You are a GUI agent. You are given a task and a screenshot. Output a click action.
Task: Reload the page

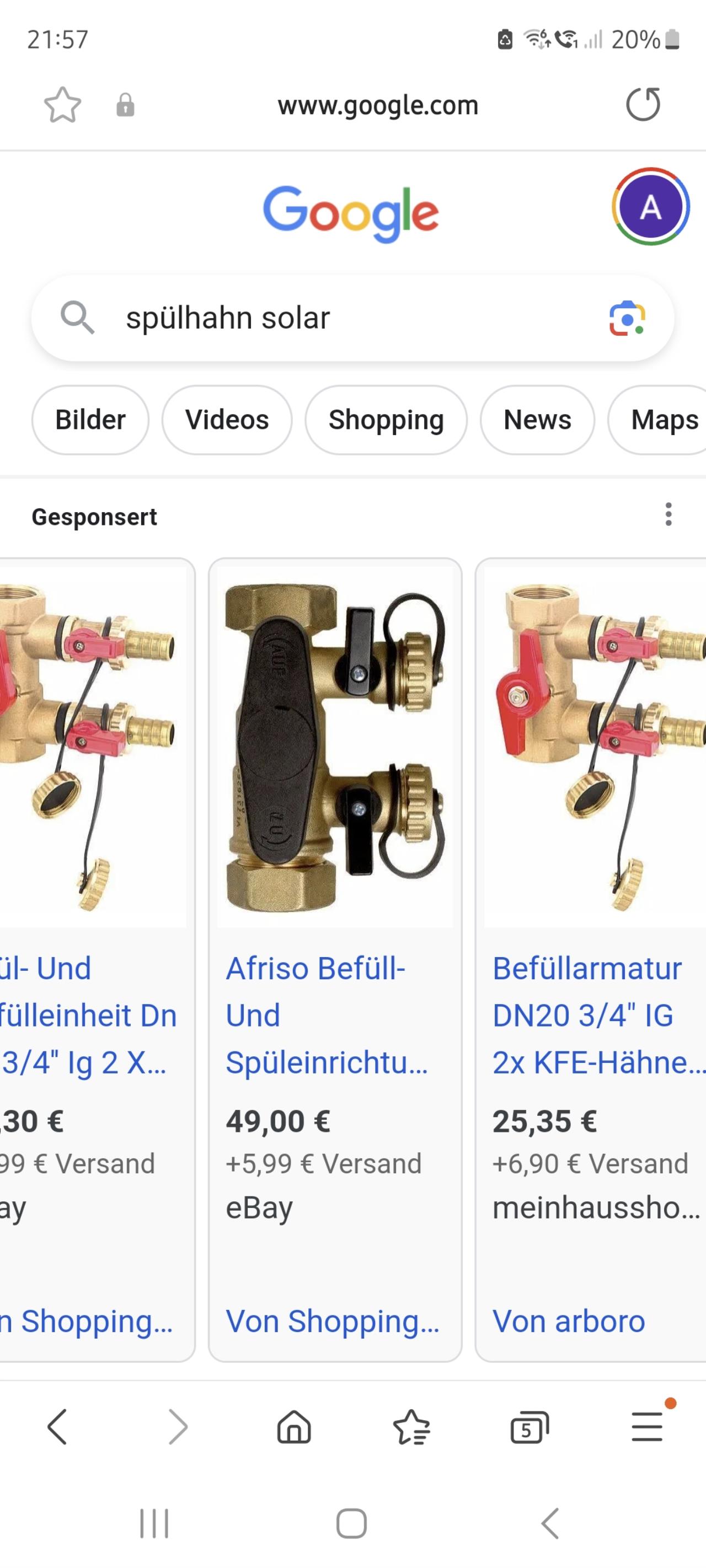[x=643, y=105]
